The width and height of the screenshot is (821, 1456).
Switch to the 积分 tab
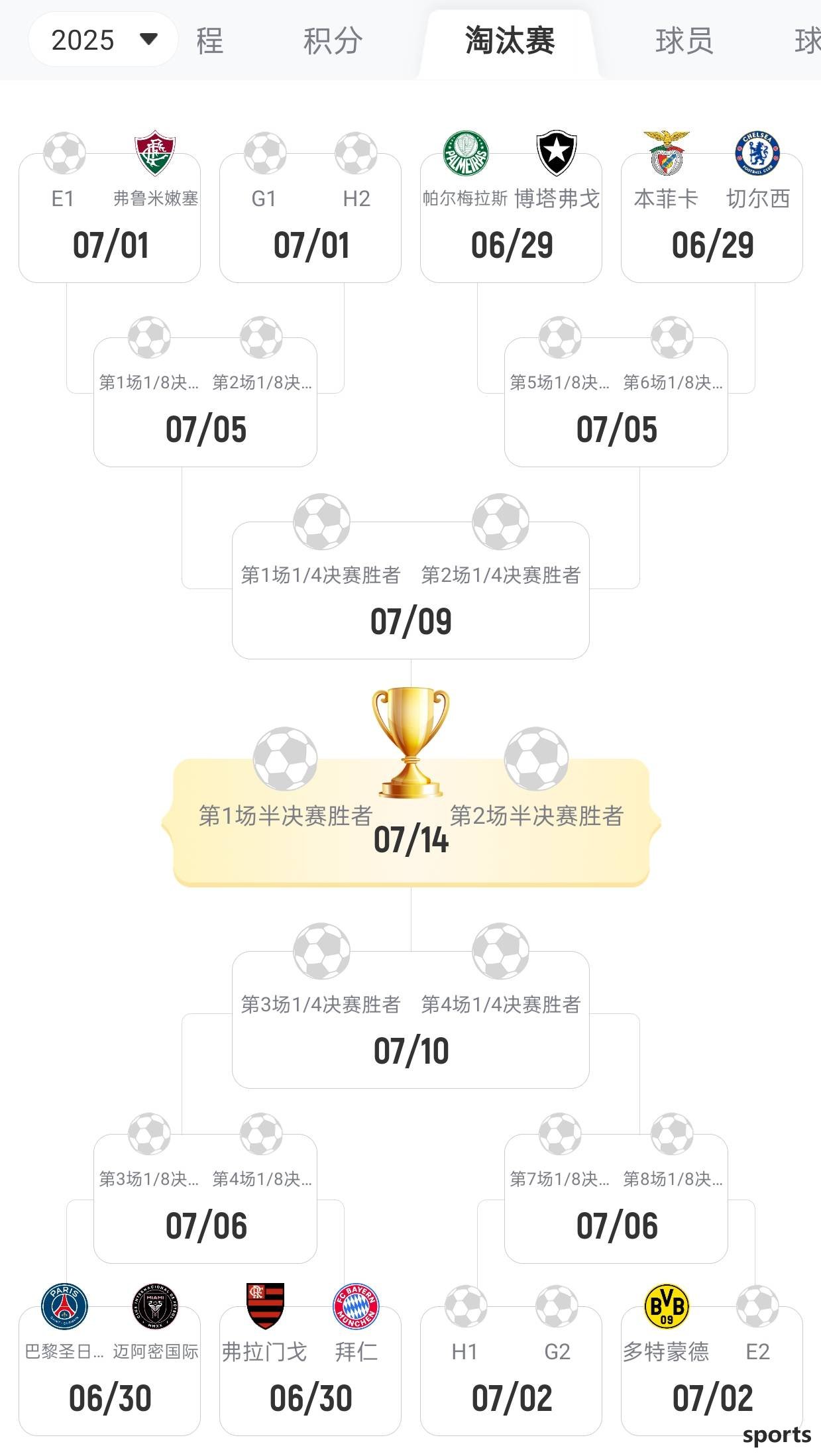coord(333,41)
